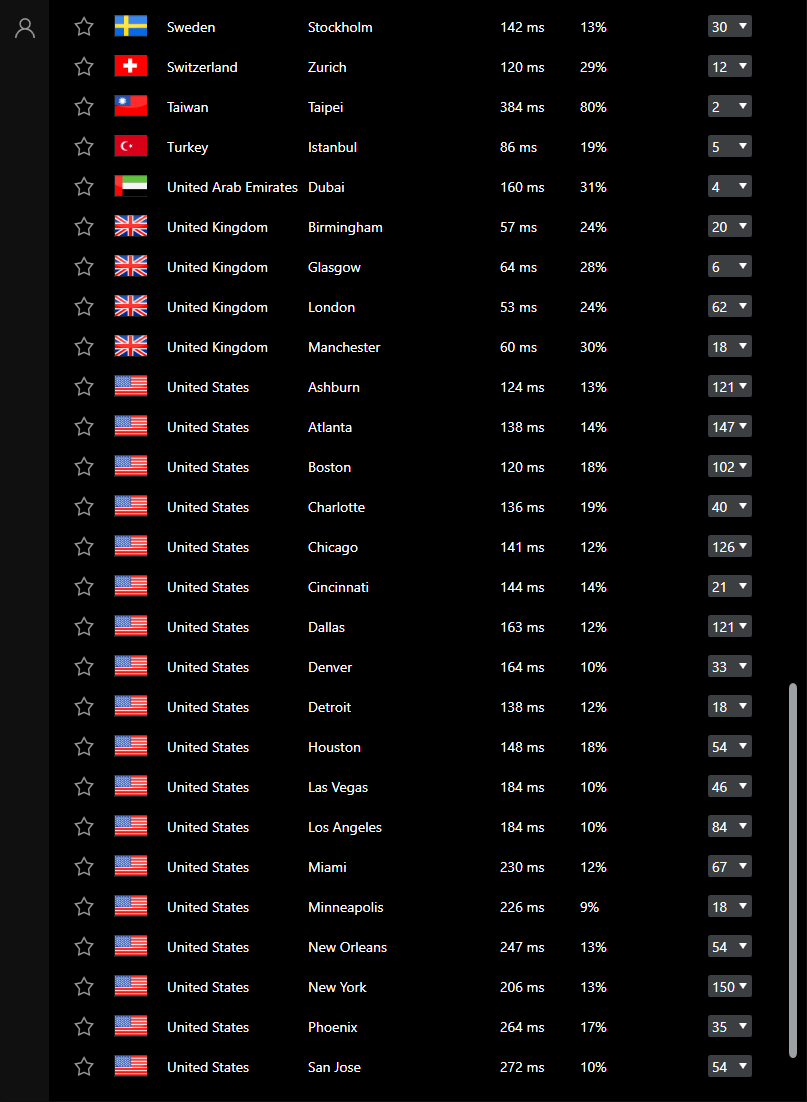Expand the Los Angeles server dropdown
807x1102 pixels.
point(729,827)
